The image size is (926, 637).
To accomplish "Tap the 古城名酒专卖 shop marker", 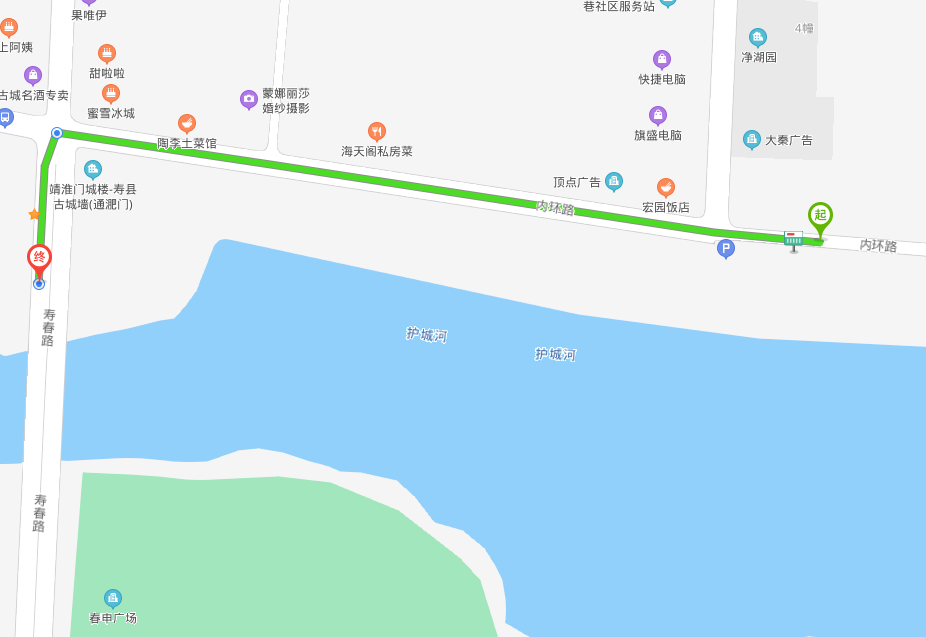I will [33, 75].
